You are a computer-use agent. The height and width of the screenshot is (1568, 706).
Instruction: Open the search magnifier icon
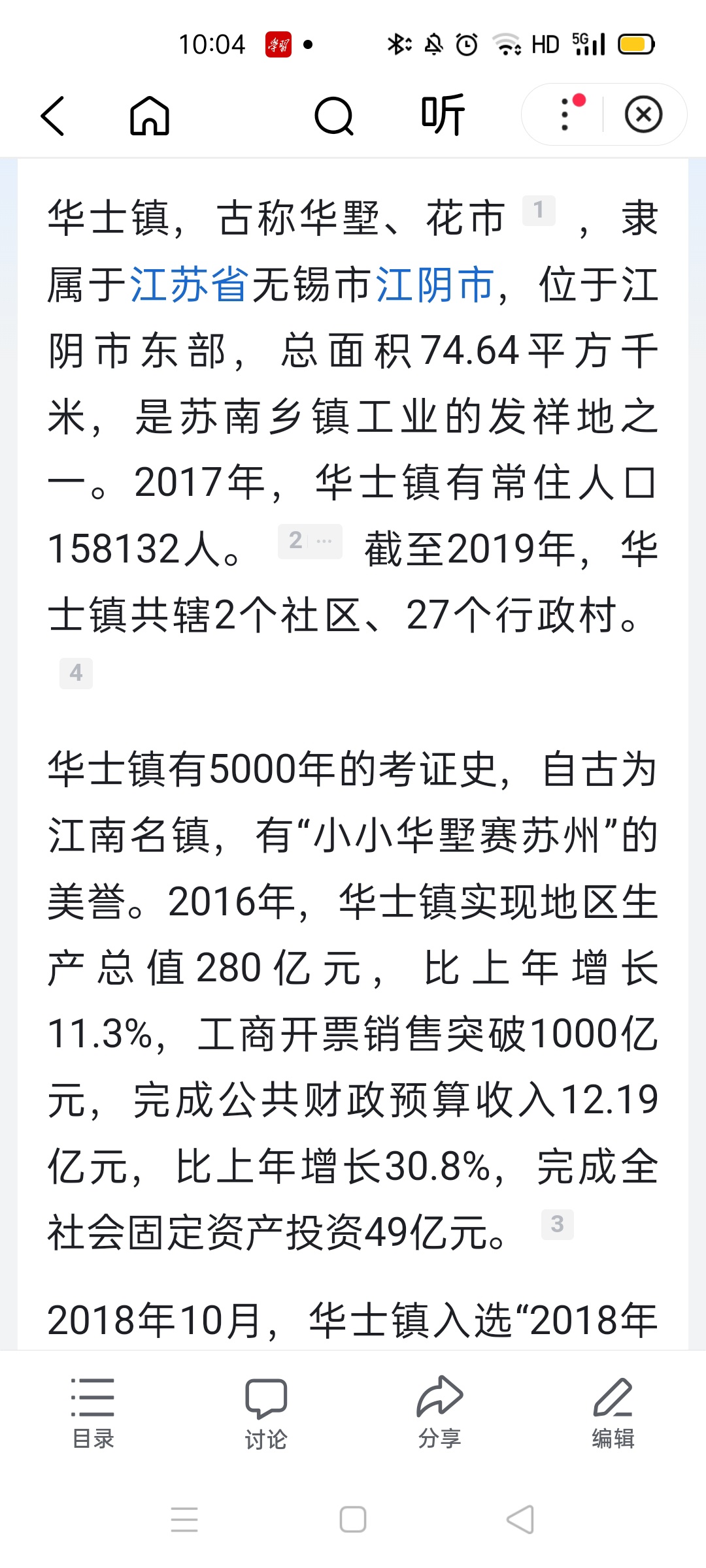[334, 116]
